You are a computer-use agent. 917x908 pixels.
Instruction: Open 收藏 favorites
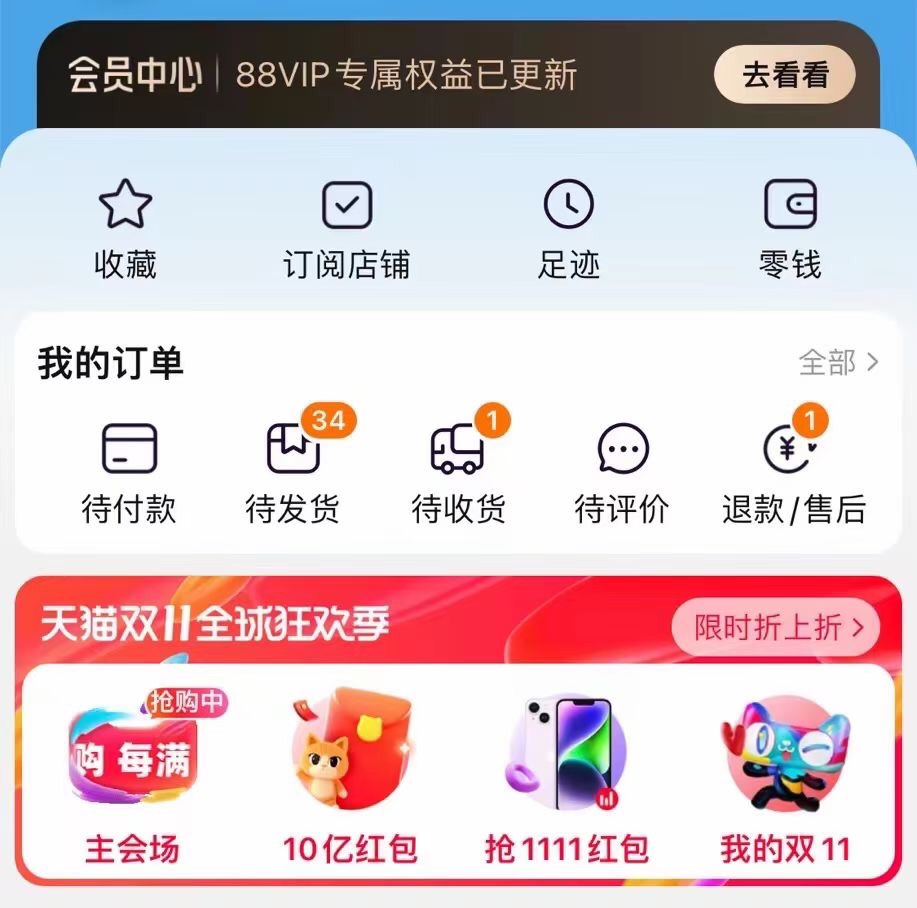(125, 229)
